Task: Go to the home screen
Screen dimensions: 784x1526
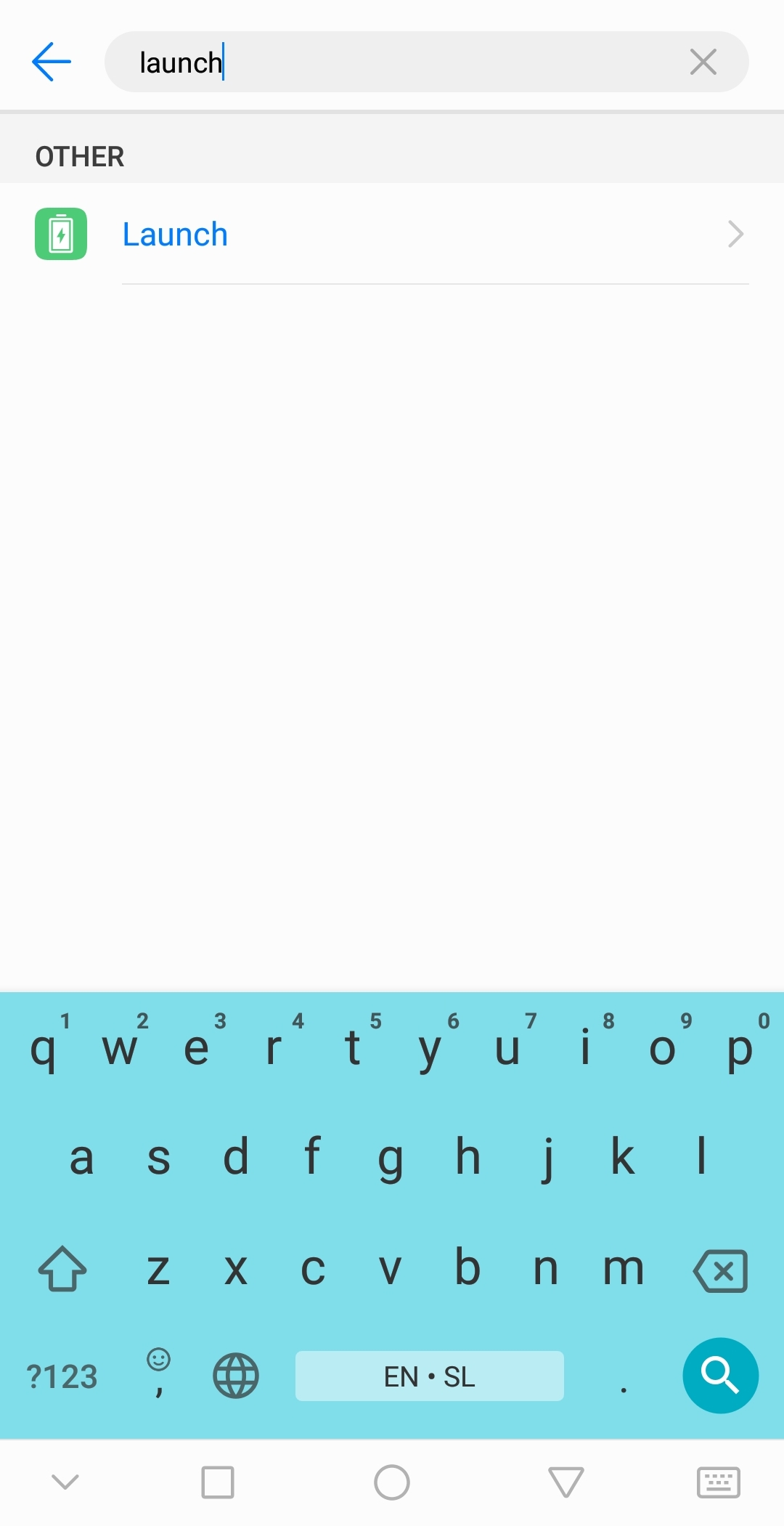Action: pos(392,1482)
